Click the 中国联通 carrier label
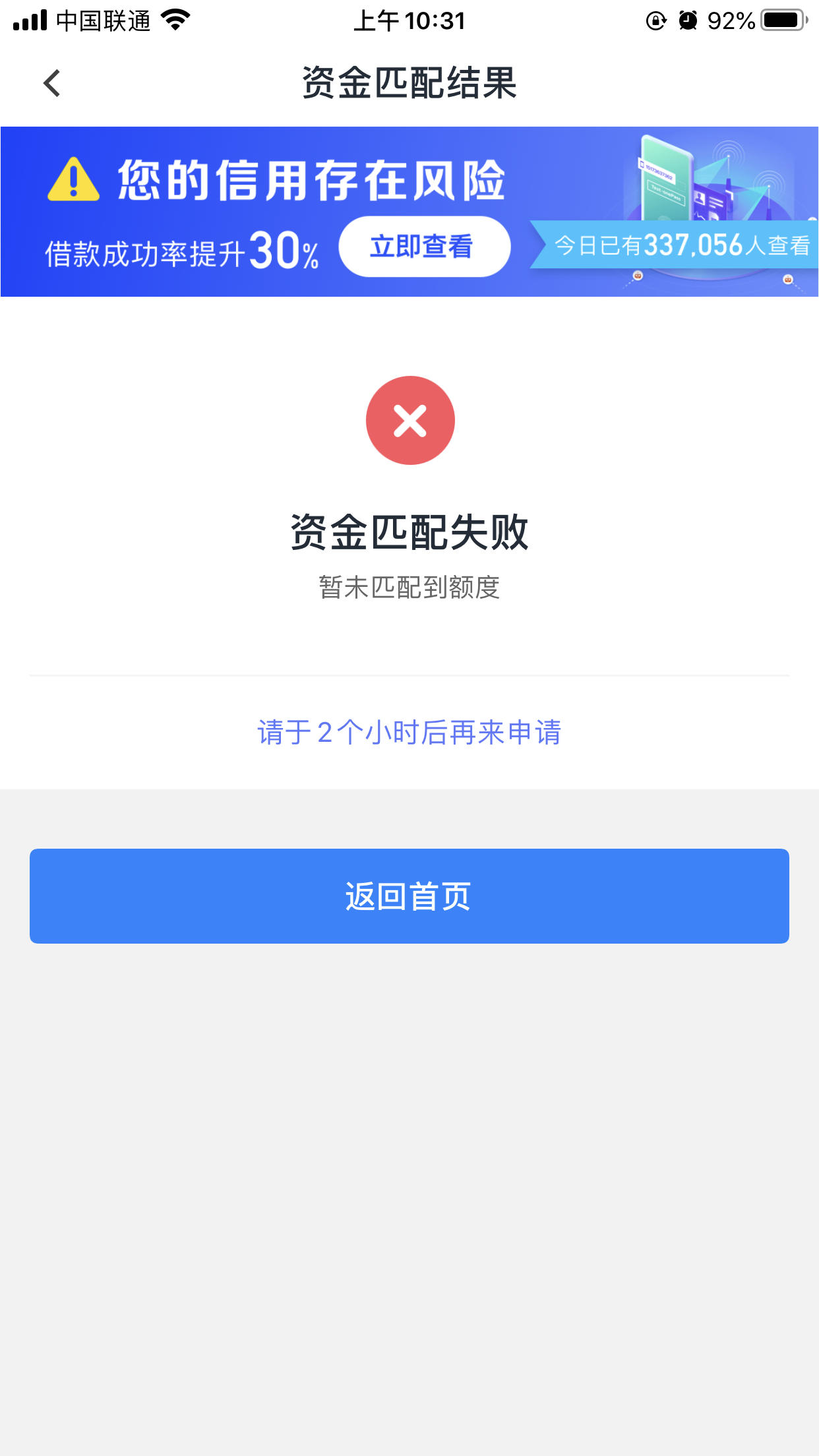The height and width of the screenshot is (1456, 819). click(104, 20)
